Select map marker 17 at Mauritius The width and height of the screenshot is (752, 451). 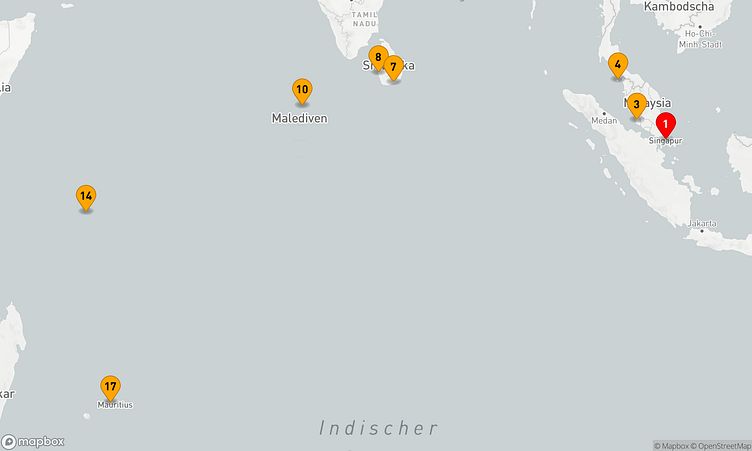tap(110, 387)
